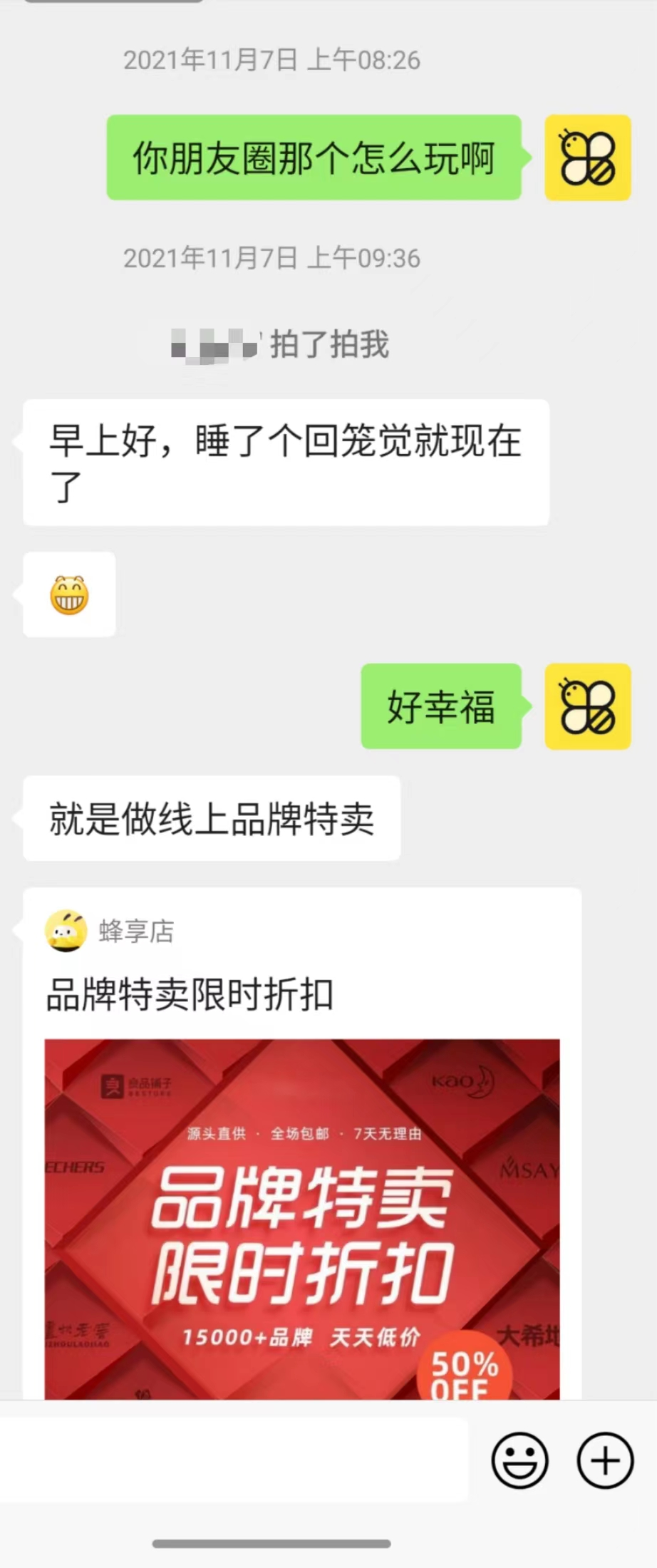The image size is (657, 1568).
Task: Click the 你朋友圈那个怎么玩啊 bubble
Action: (x=314, y=158)
